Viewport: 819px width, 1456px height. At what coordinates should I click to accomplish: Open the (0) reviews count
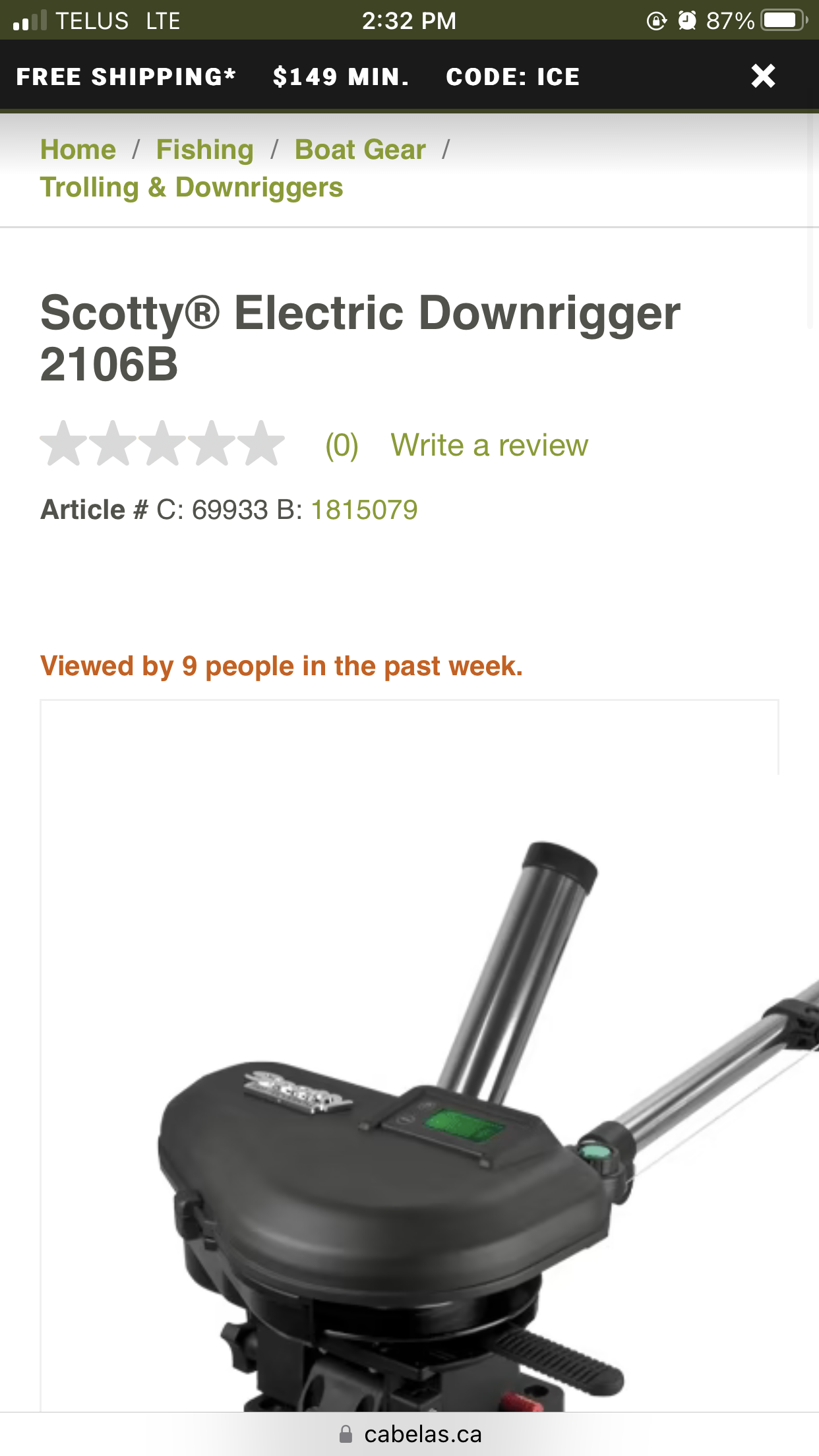click(x=342, y=445)
